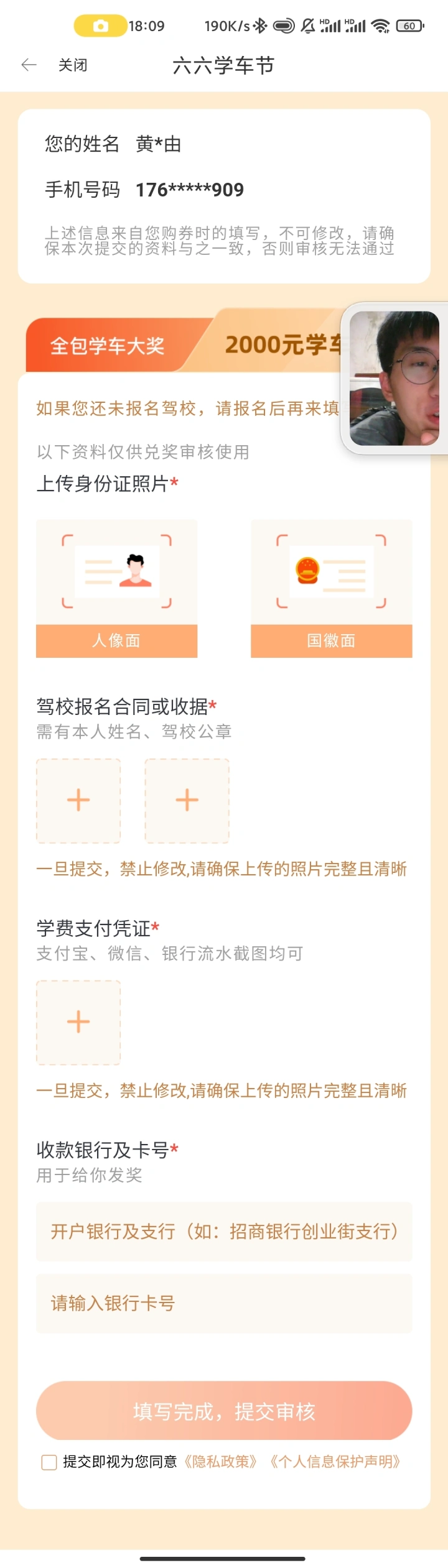Image resolution: width=448 pixels, height=1568 pixels.
Task: Upload the ID card 人像面 photo
Action: 116,588
